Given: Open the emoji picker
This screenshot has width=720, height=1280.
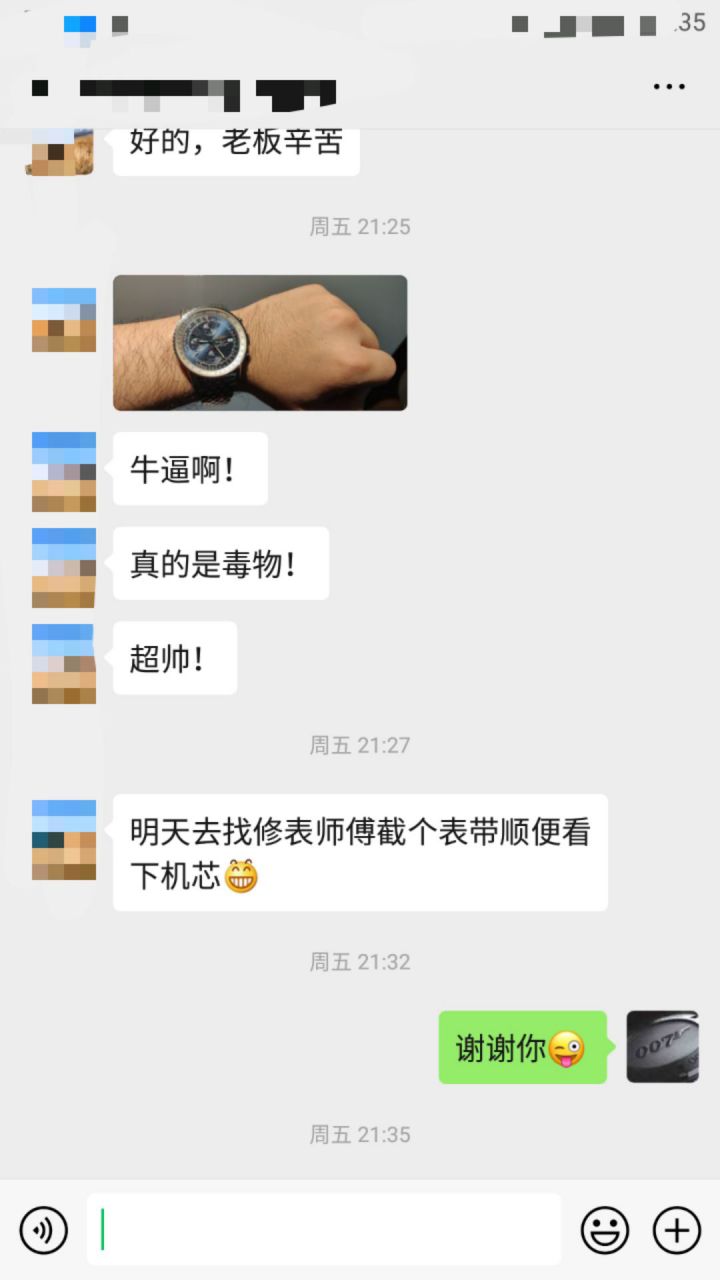Looking at the screenshot, I should pos(605,1229).
